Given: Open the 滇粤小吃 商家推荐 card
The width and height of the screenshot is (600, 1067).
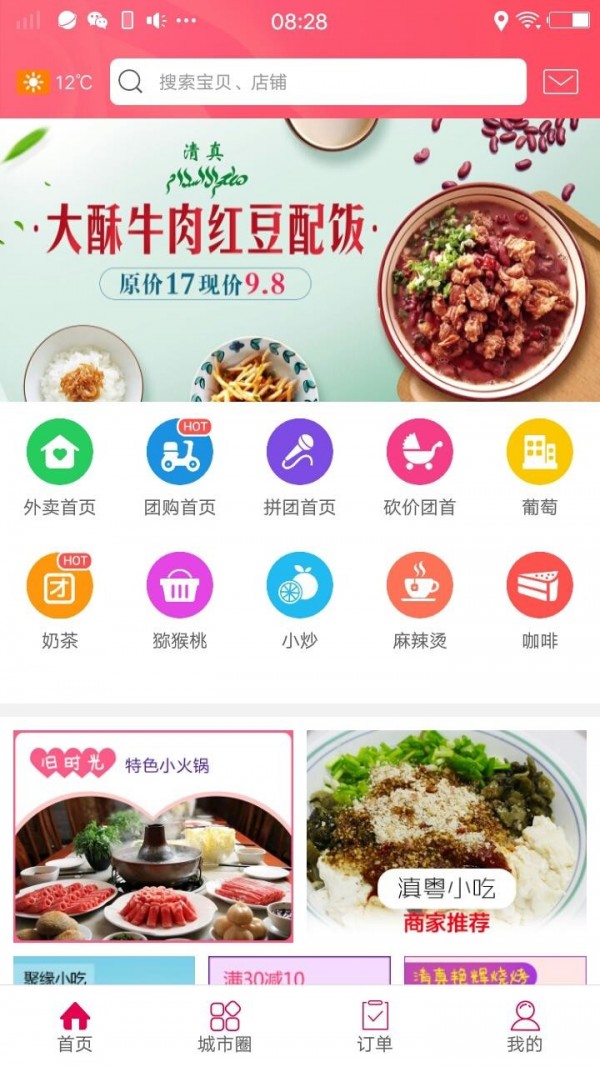Looking at the screenshot, I should pyautogui.click(x=446, y=834).
